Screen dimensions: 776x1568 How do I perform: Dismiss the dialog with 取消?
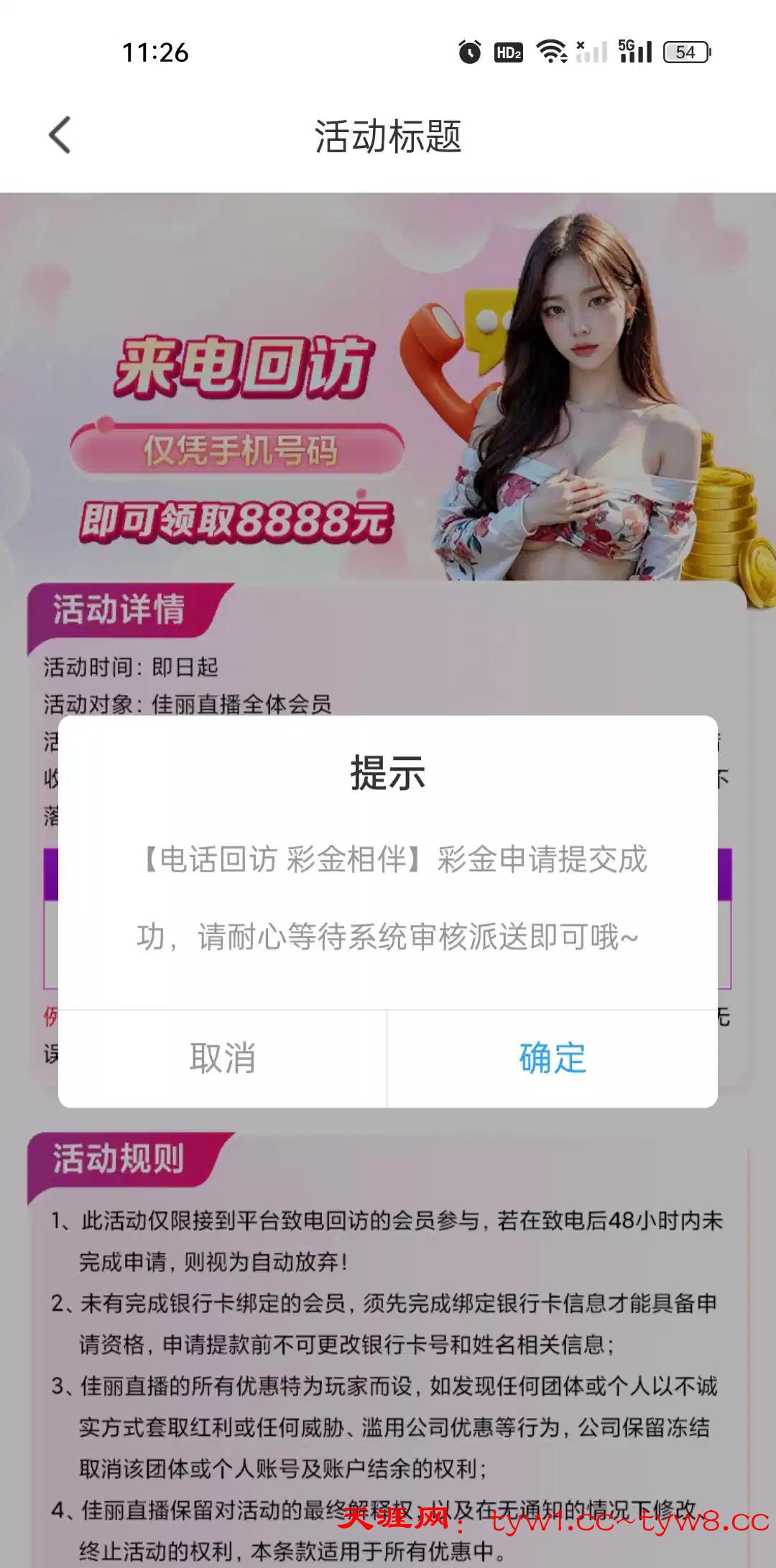pos(222,1058)
